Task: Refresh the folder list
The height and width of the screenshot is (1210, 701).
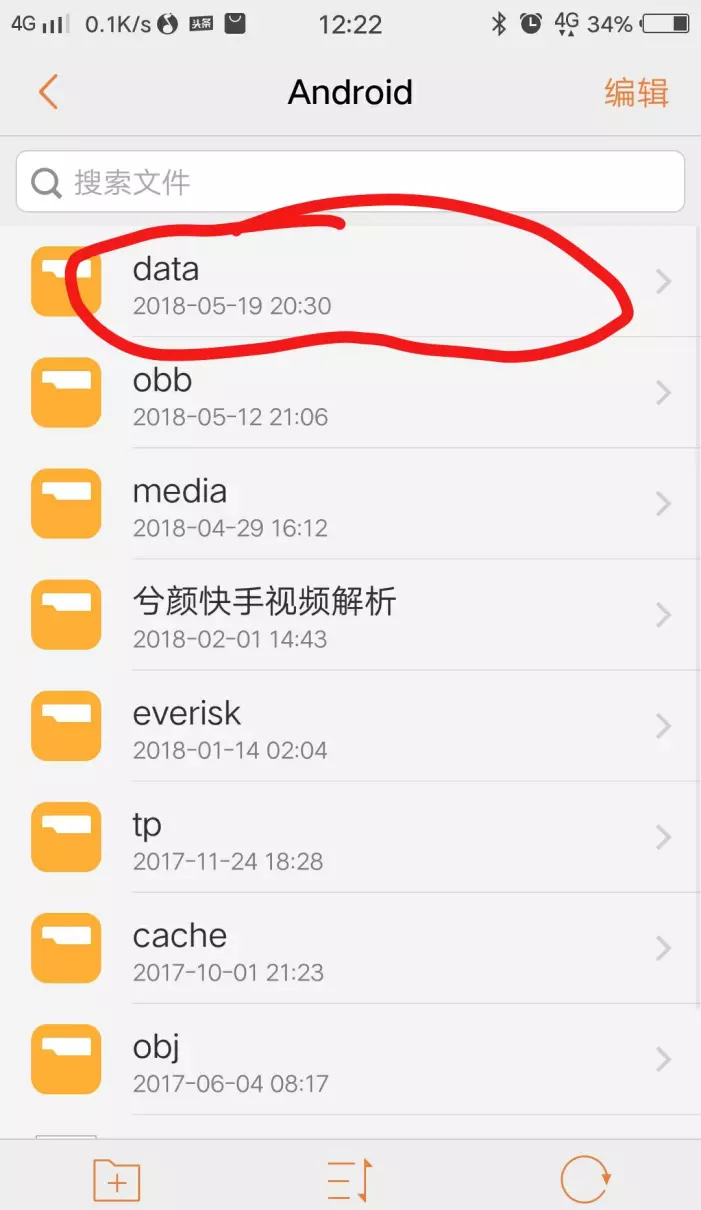Action: click(x=585, y=1181)
